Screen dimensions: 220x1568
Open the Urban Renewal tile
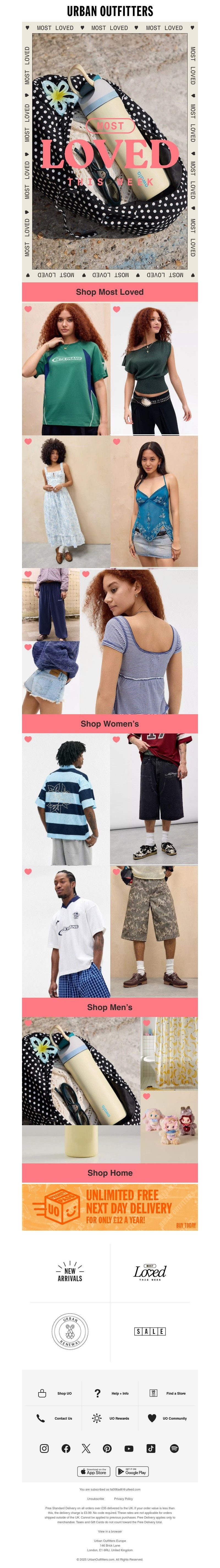pyautogui.click(x=70, y=1331)
